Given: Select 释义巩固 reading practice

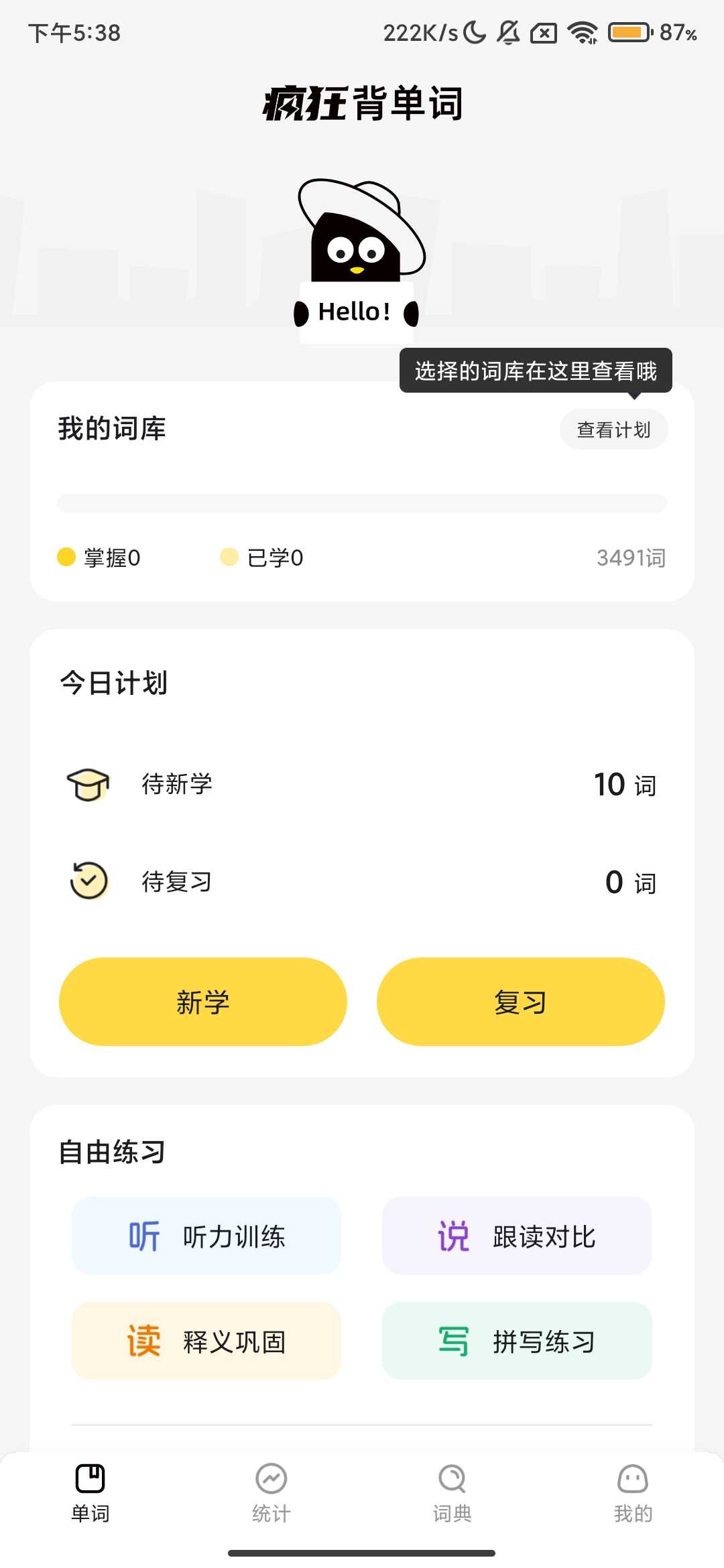Looking at the screenshot, I should coord(206,1341).
